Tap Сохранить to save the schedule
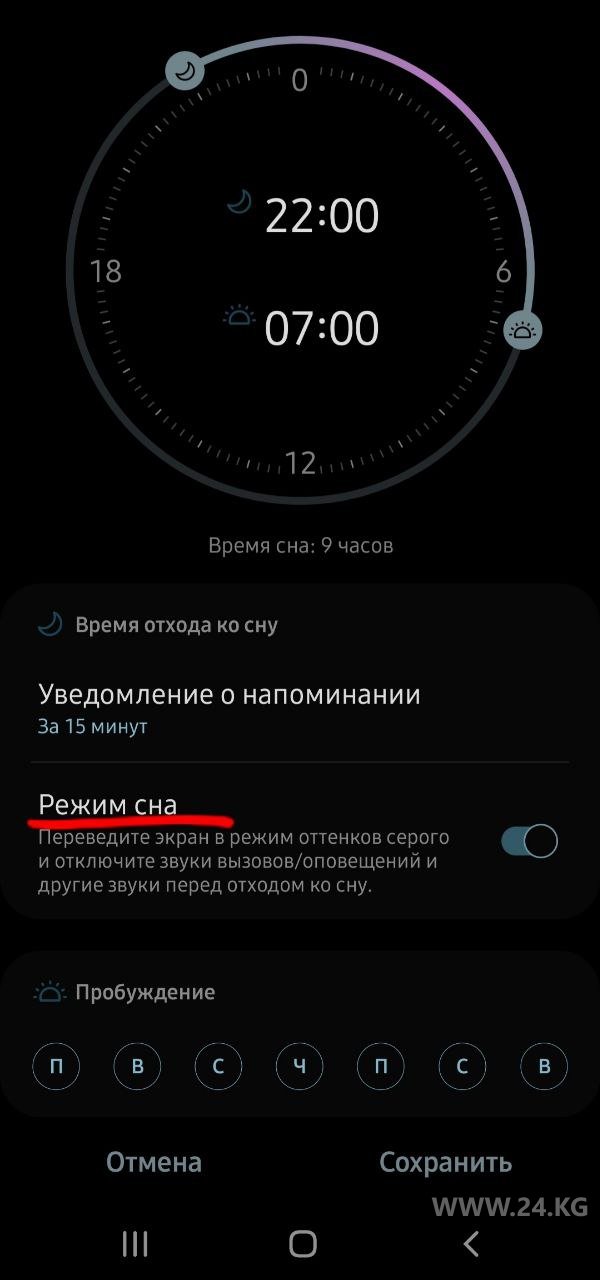The width and height of the screenshot is (600, 1280). 445,1162
